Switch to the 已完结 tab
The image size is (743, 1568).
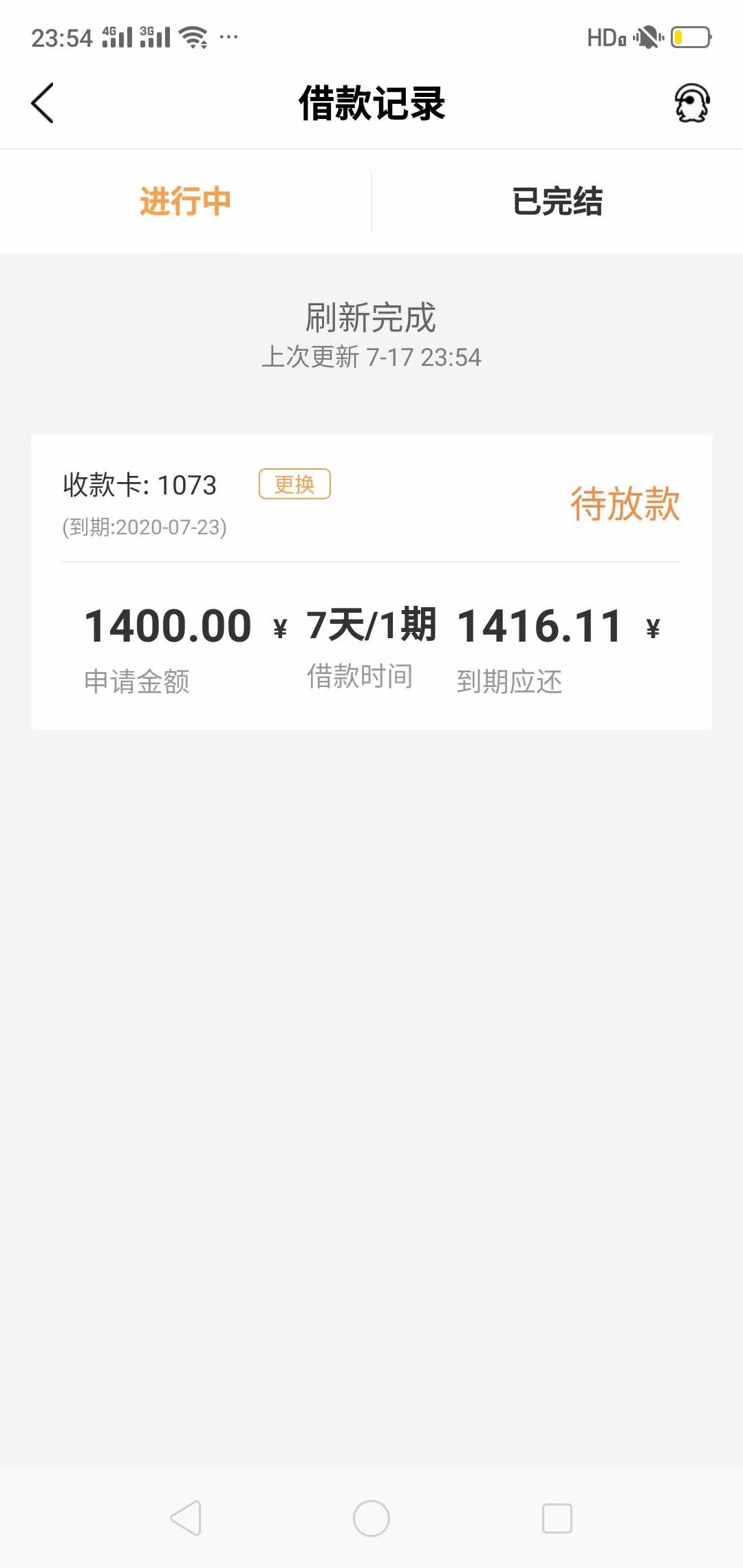point(557,202)
